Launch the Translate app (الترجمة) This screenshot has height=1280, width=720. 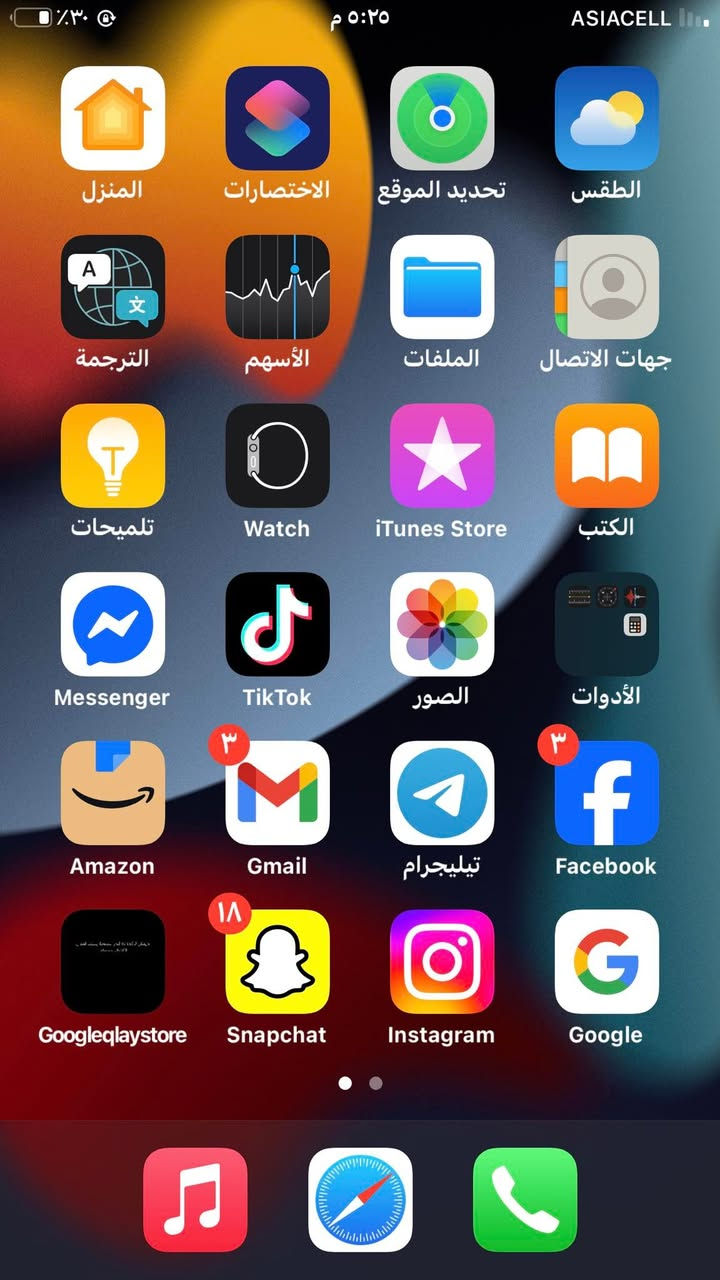113,287
